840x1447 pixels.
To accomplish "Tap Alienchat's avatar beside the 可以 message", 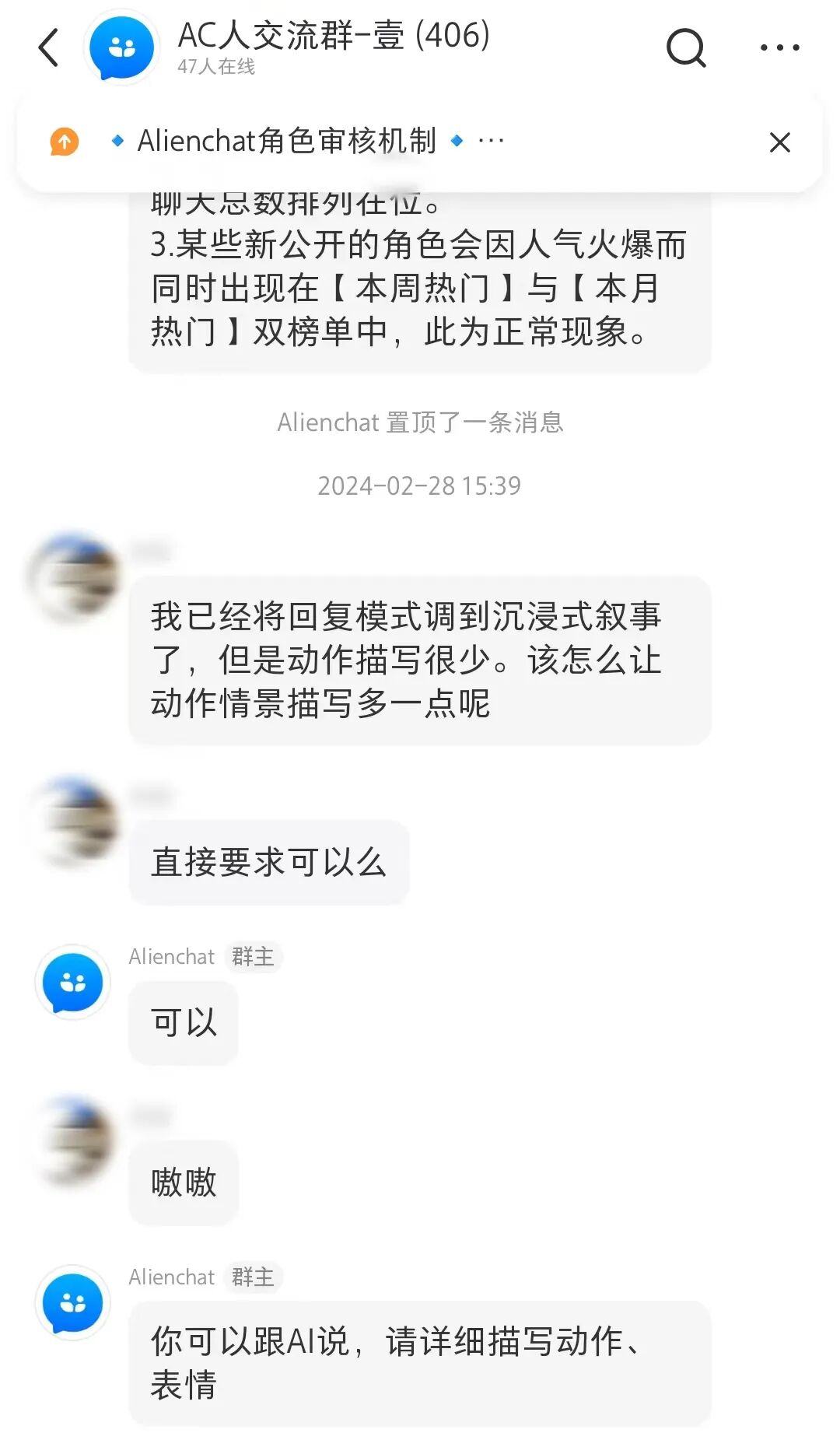I will (x=72, y=983).
